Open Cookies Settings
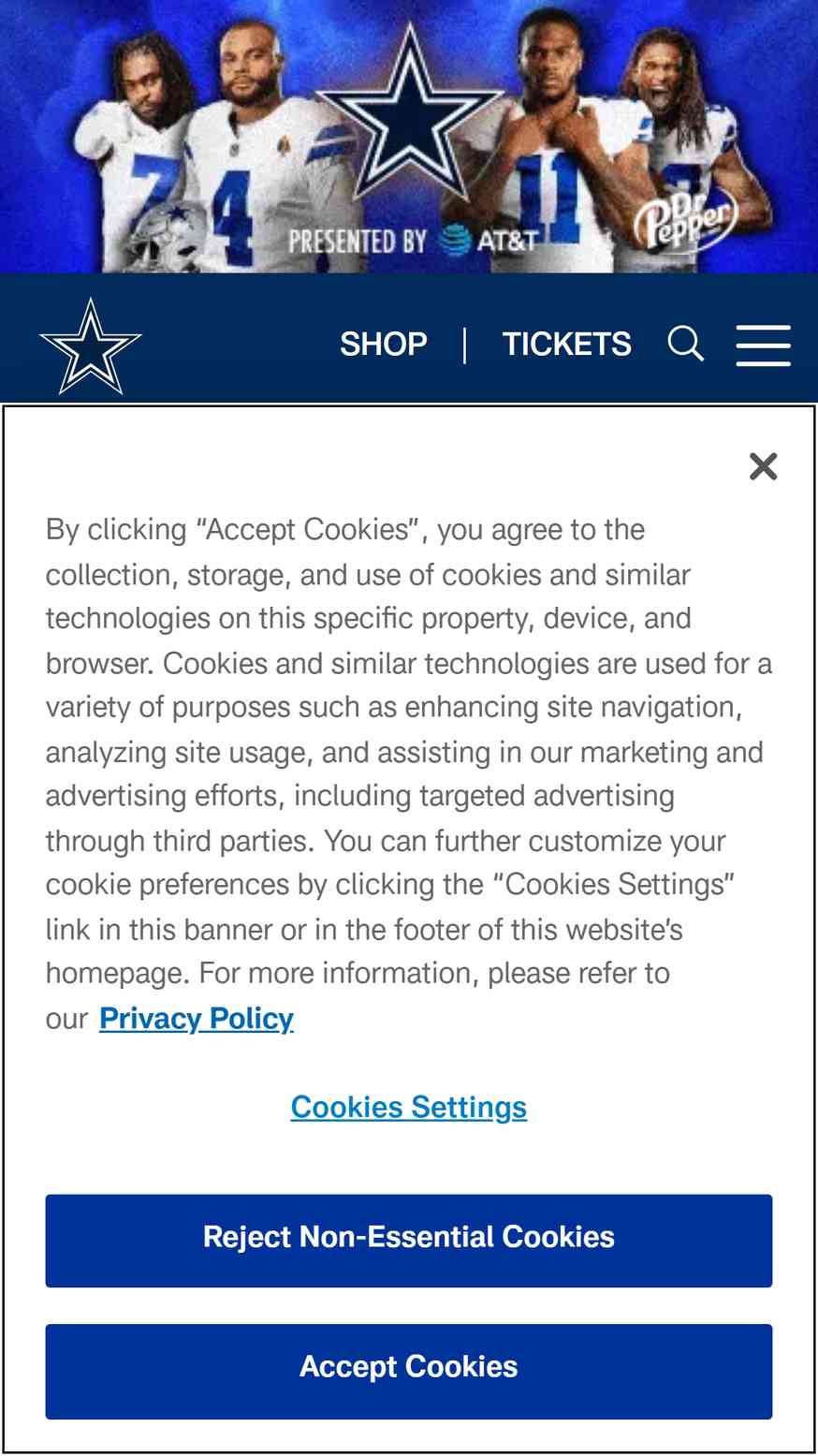 point(409,1107)
